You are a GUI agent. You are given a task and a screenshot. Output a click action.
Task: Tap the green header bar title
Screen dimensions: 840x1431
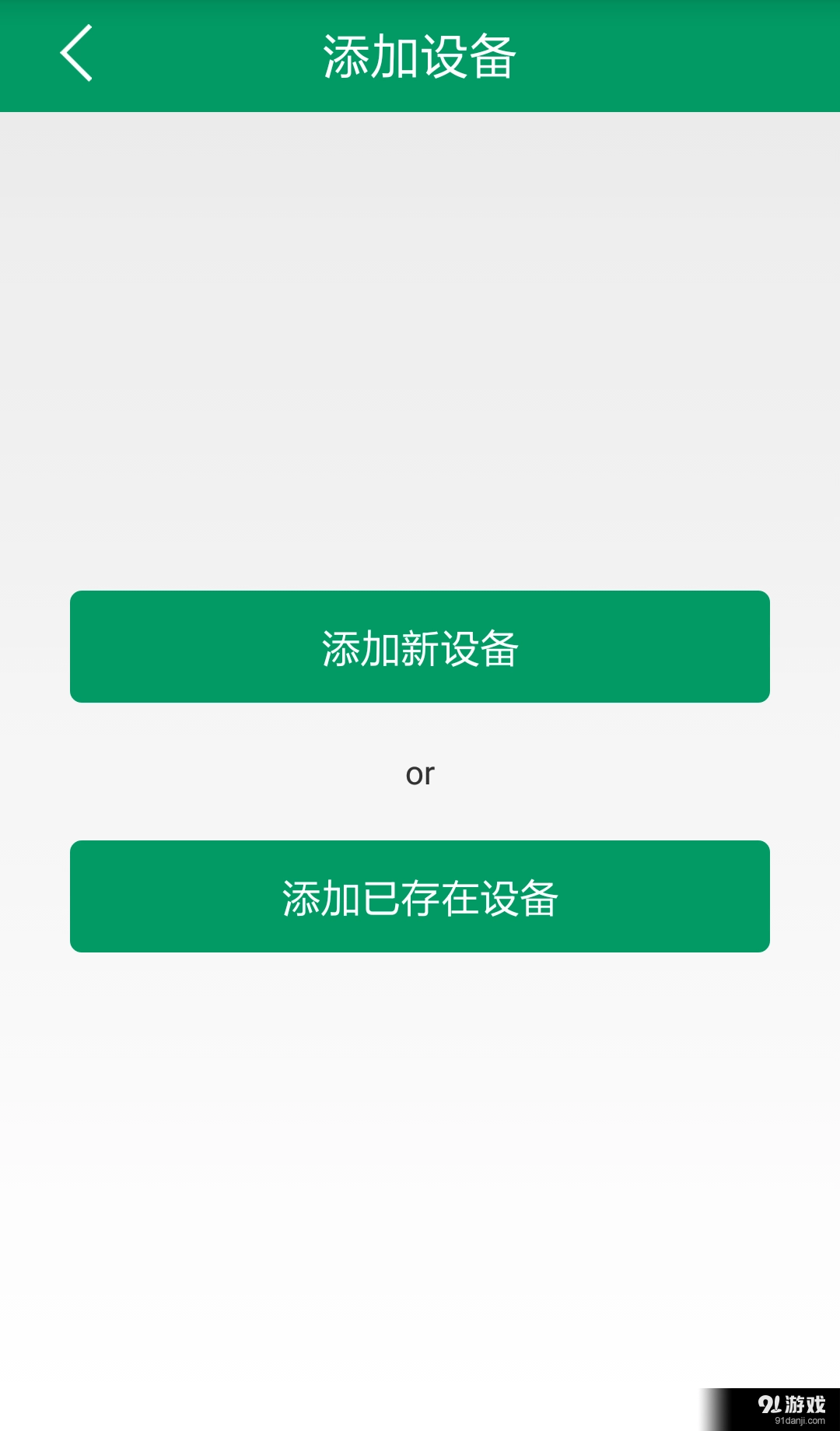tap(420, 56)
